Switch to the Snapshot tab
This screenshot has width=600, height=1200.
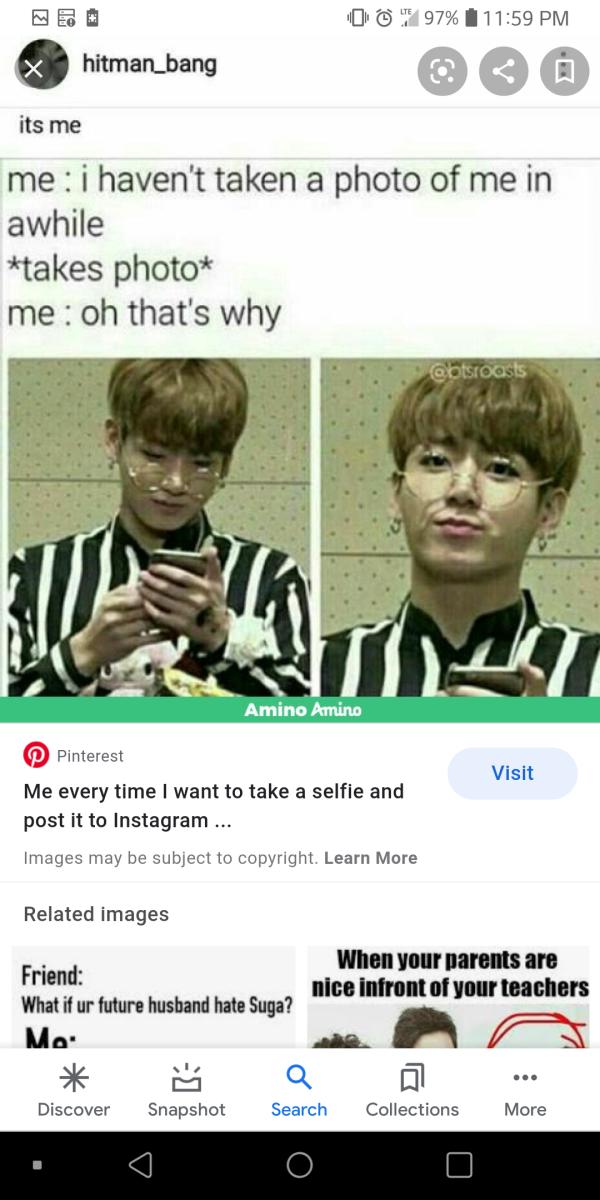click(x=186, y=1090)
